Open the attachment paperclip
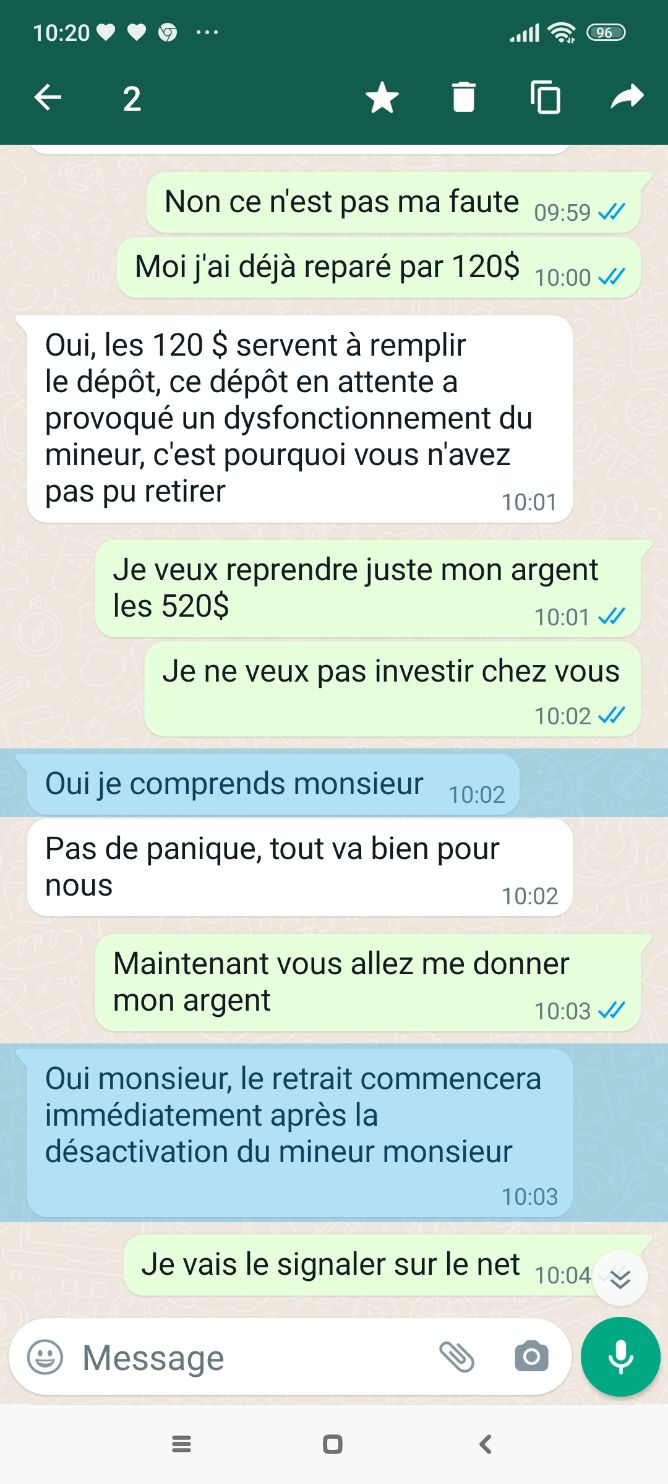The image size is (668, 1484). tap(457, 1357)
